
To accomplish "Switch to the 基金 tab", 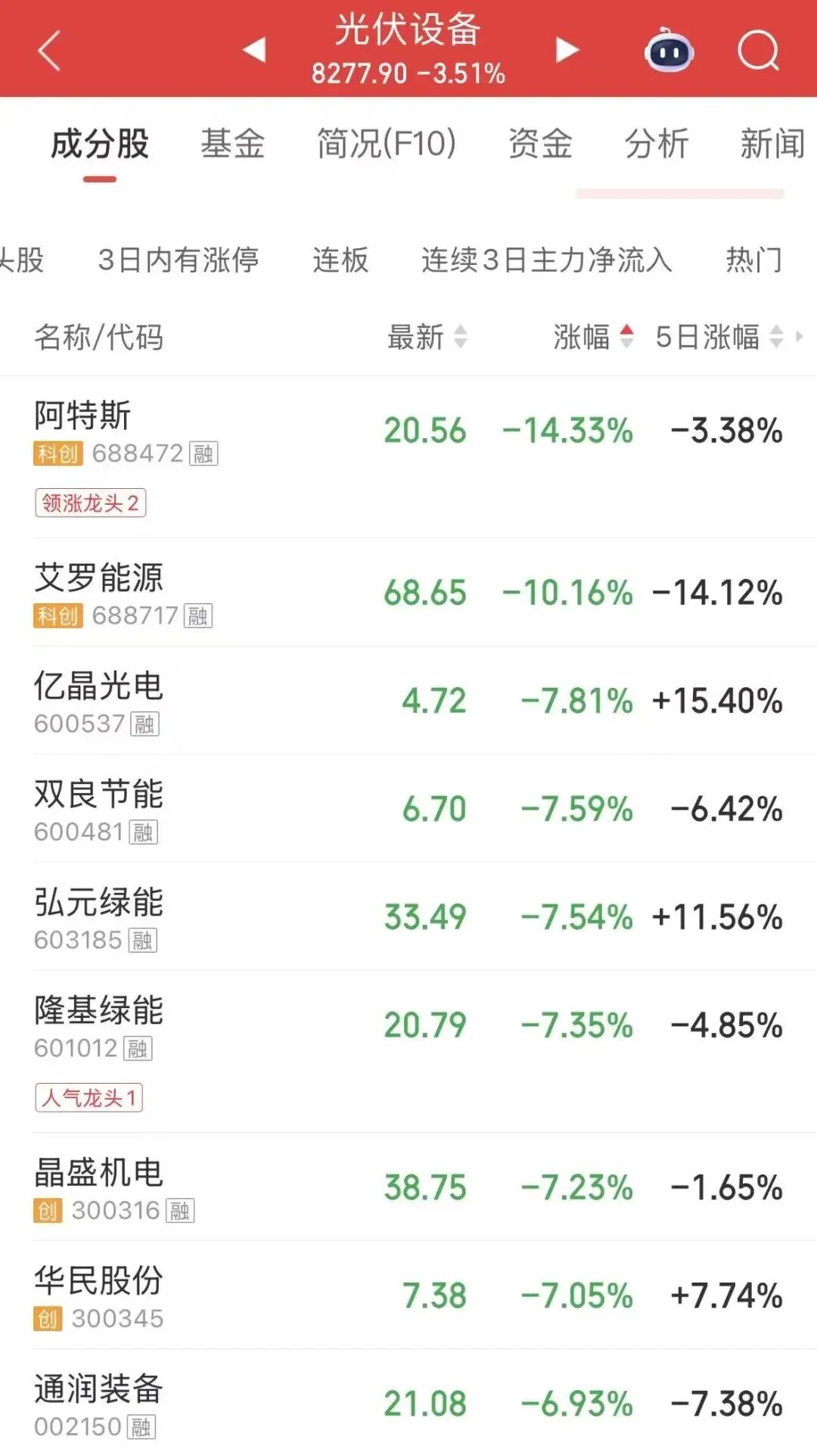I will click(233, 144).
